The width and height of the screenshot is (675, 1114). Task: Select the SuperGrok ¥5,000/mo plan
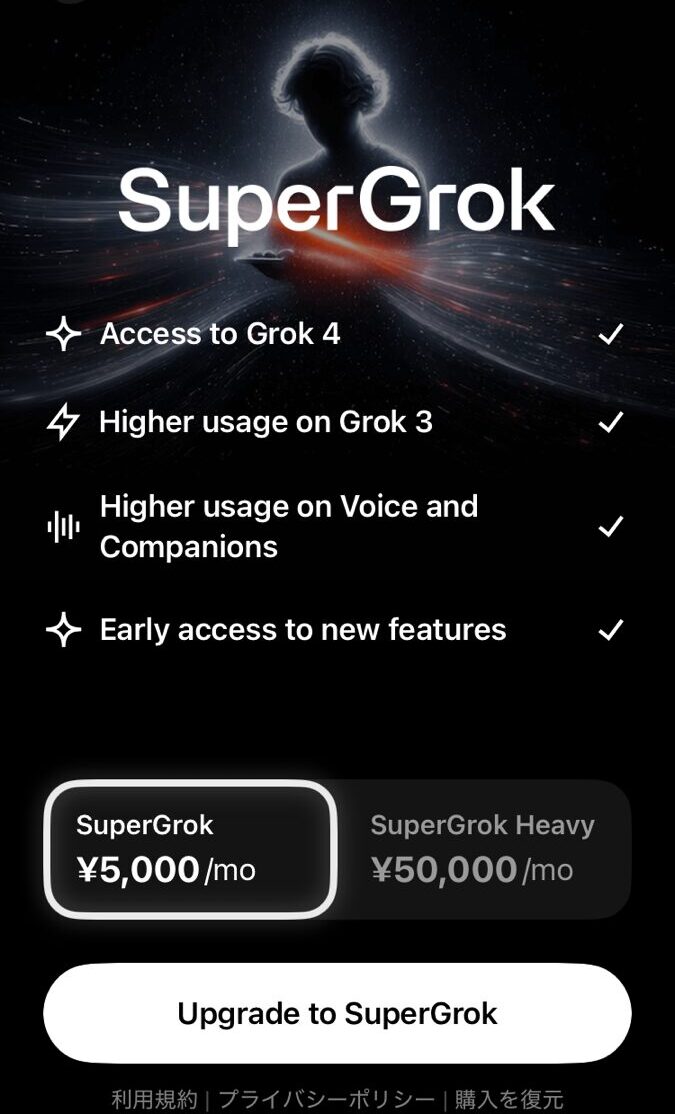point(190,848)
